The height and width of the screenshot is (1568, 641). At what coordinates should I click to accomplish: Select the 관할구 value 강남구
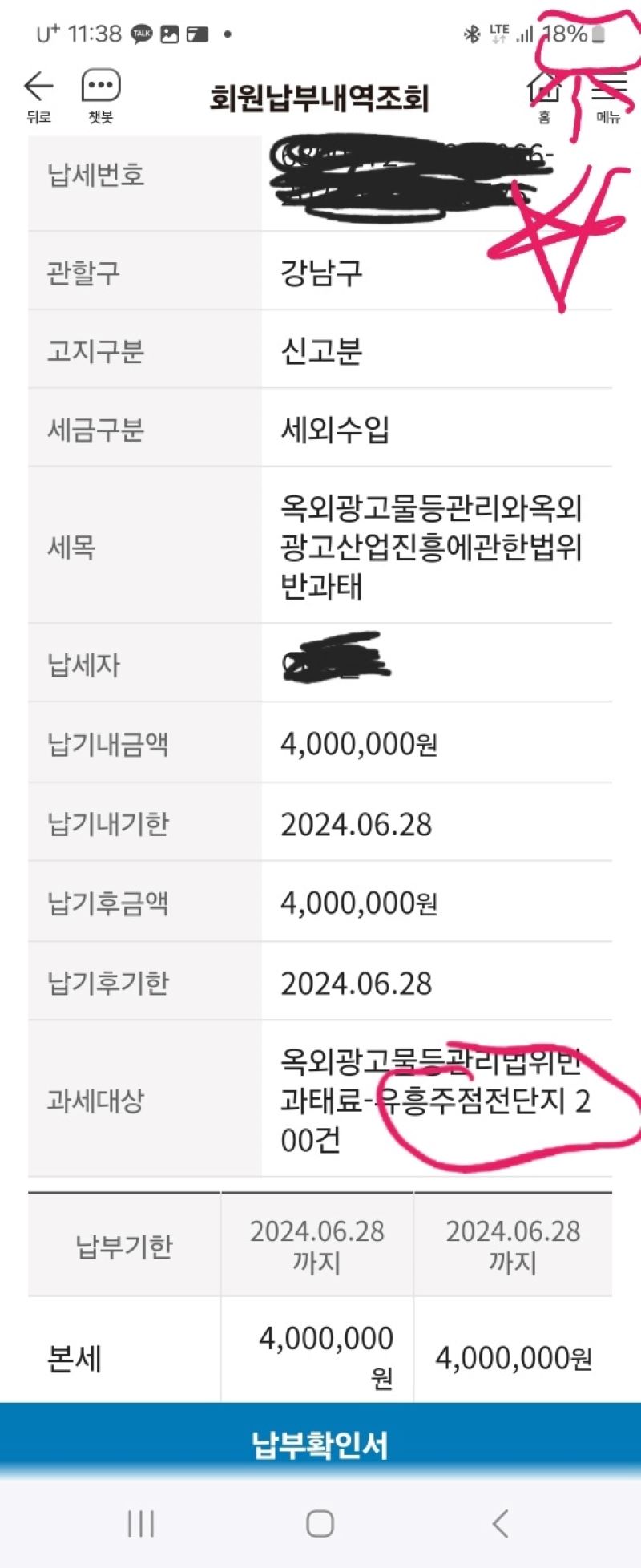click(323, 271)
